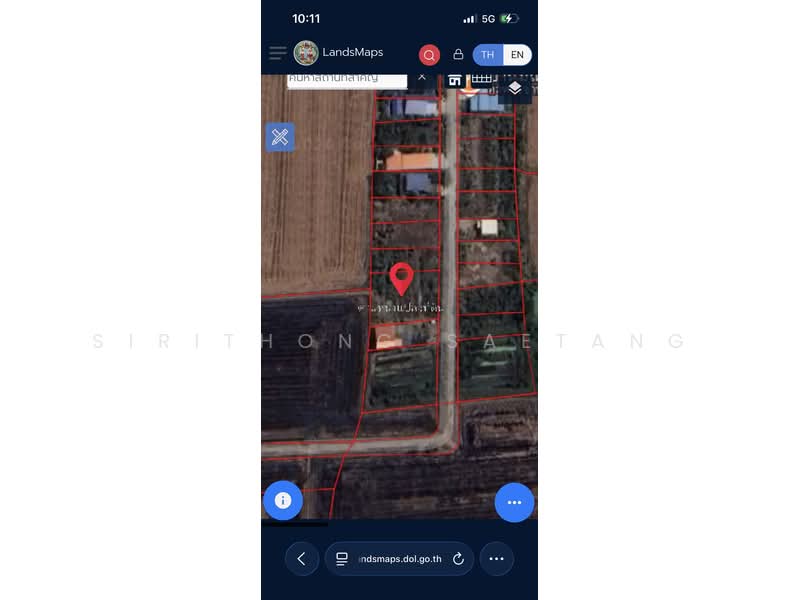Switch language to EN
Image resolution: width=800 pixels, height=600 pixels.
(517, 55)
